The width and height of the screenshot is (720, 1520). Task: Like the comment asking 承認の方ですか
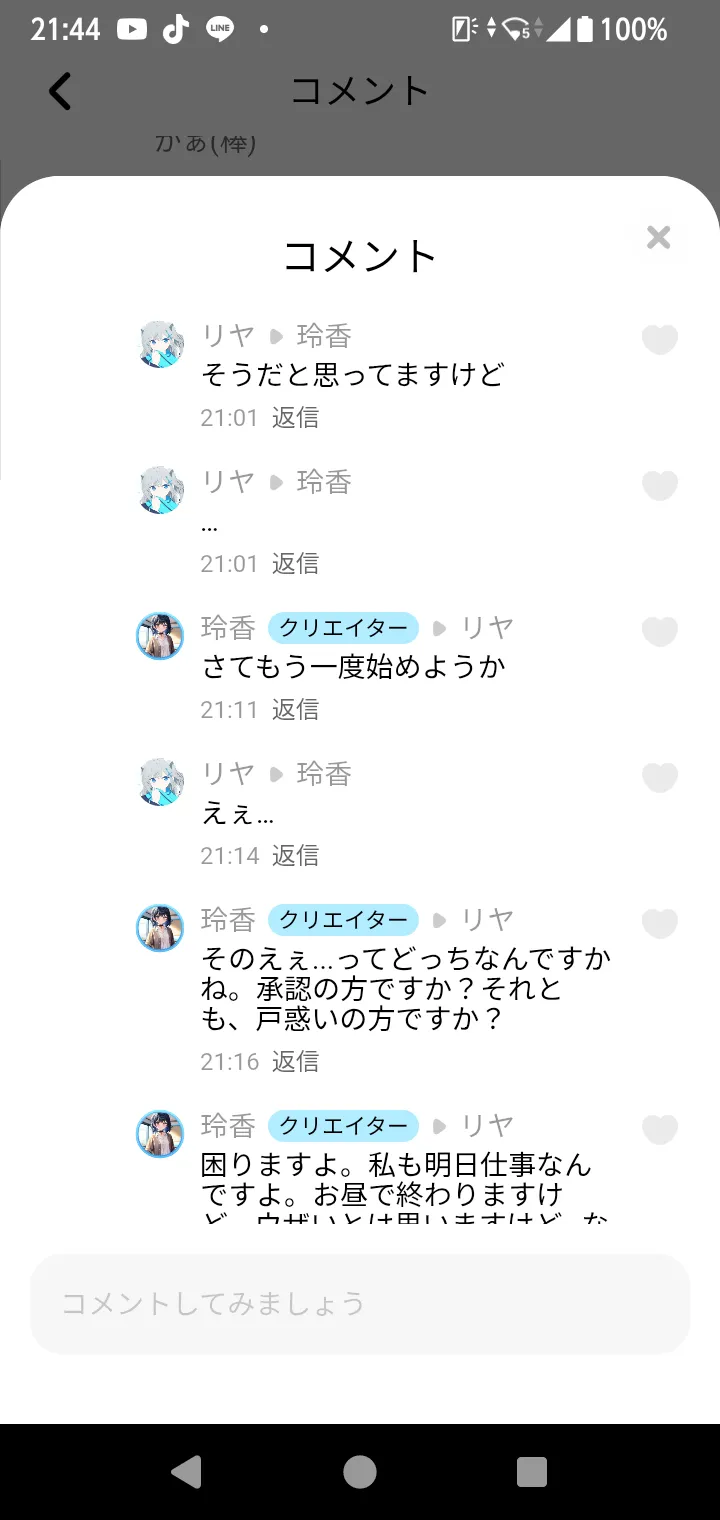coord(659,924)
